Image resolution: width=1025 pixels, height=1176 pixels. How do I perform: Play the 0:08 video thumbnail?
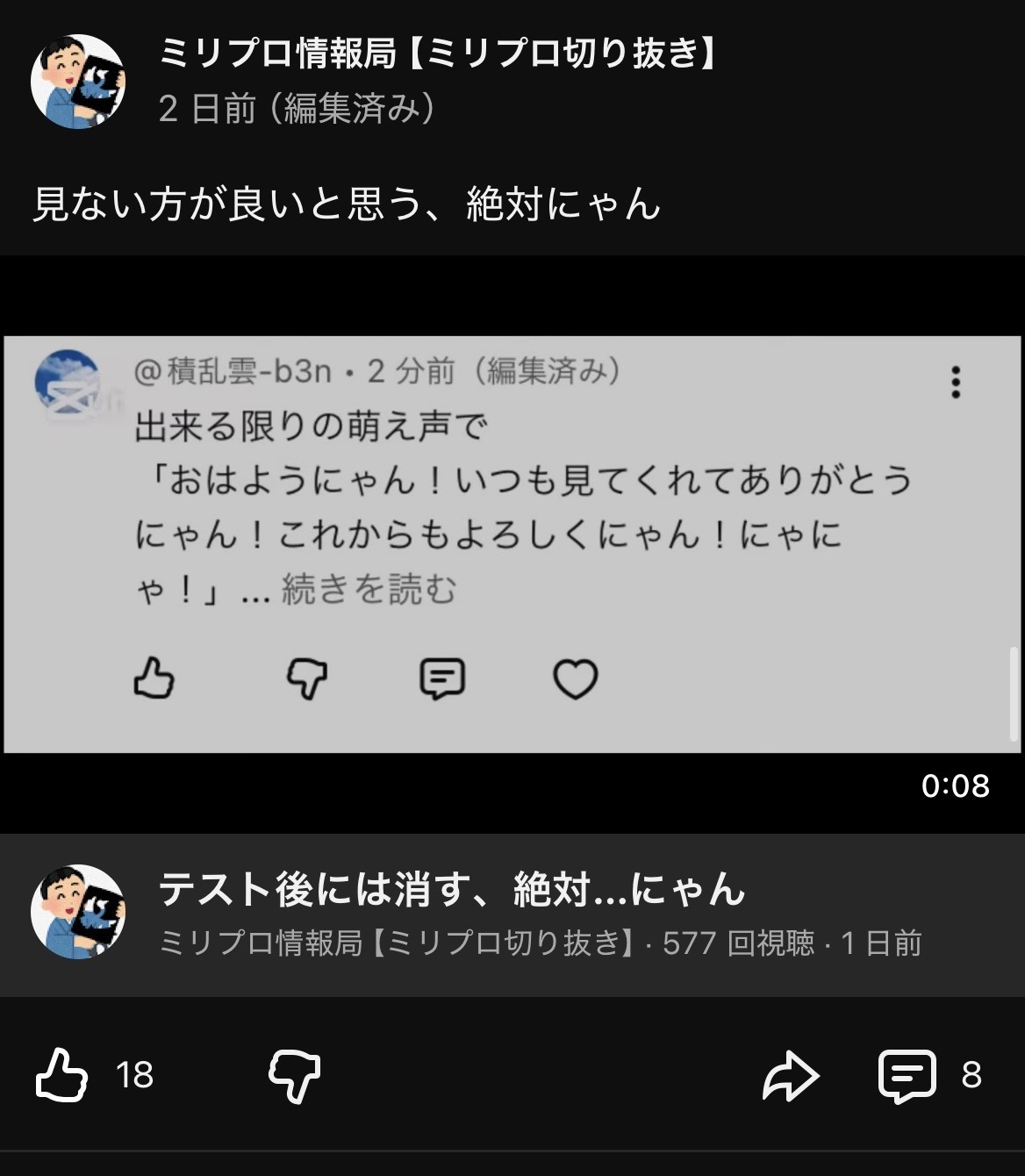512,544
